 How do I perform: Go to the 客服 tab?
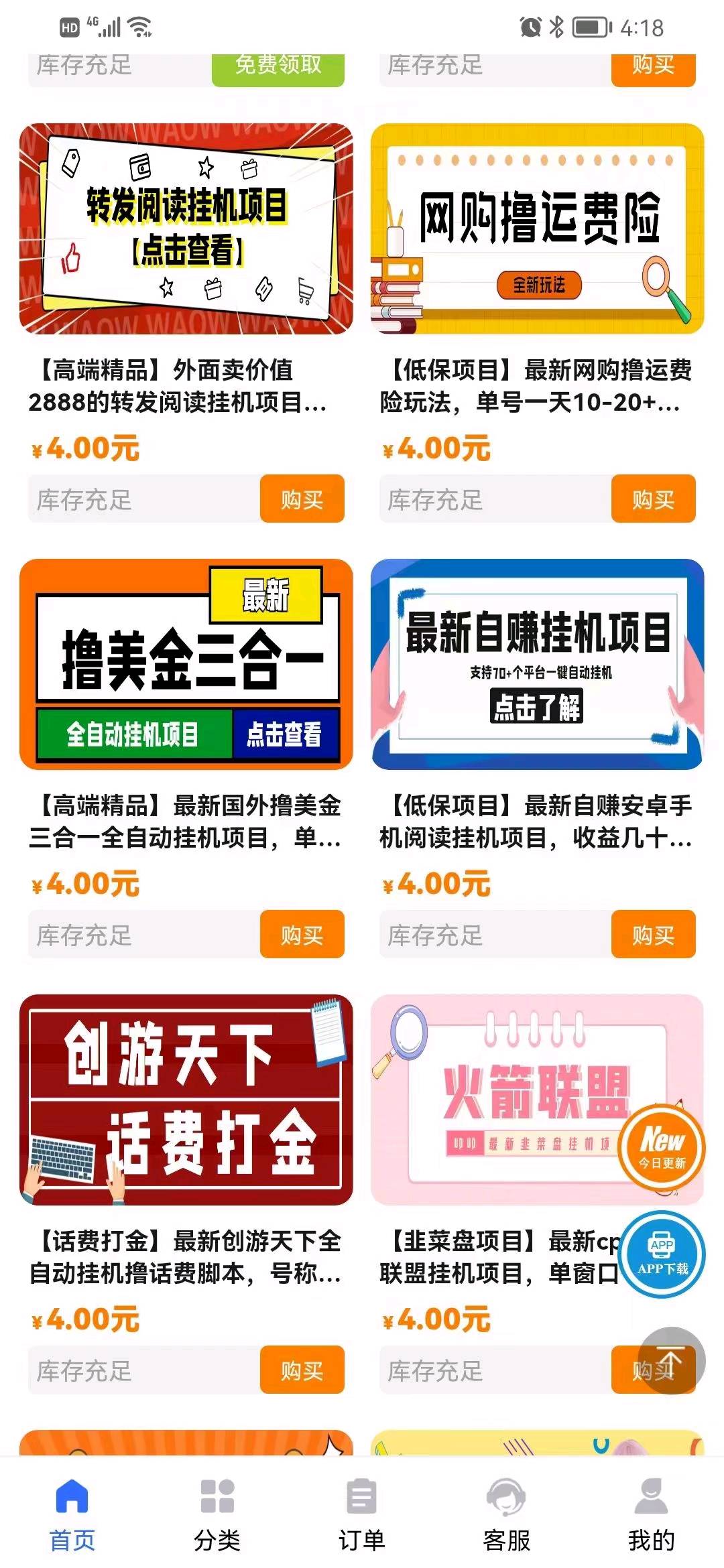click(x=506, y=1514)
